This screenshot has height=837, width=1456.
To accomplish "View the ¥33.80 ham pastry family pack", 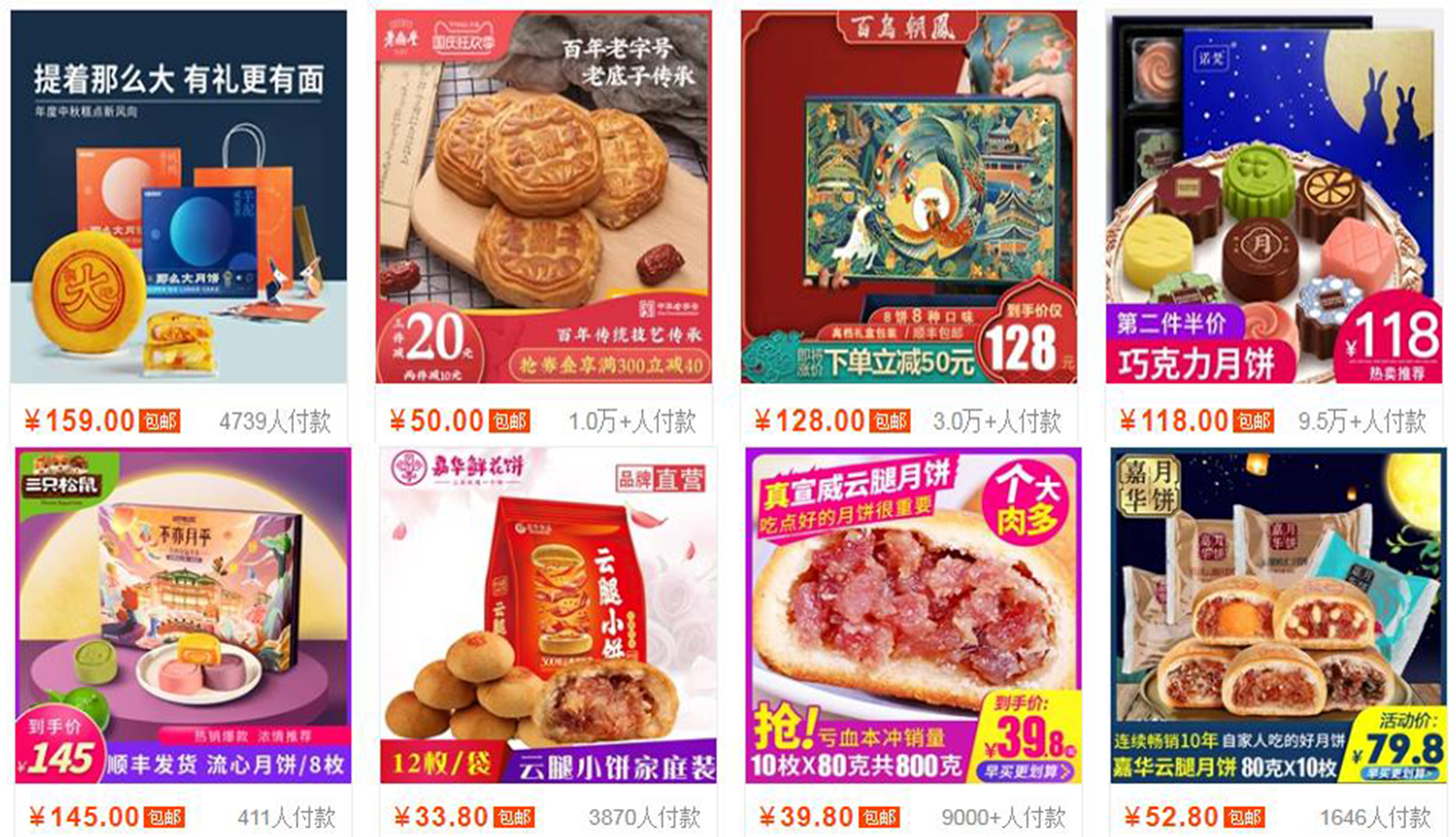I will (548, 615).
